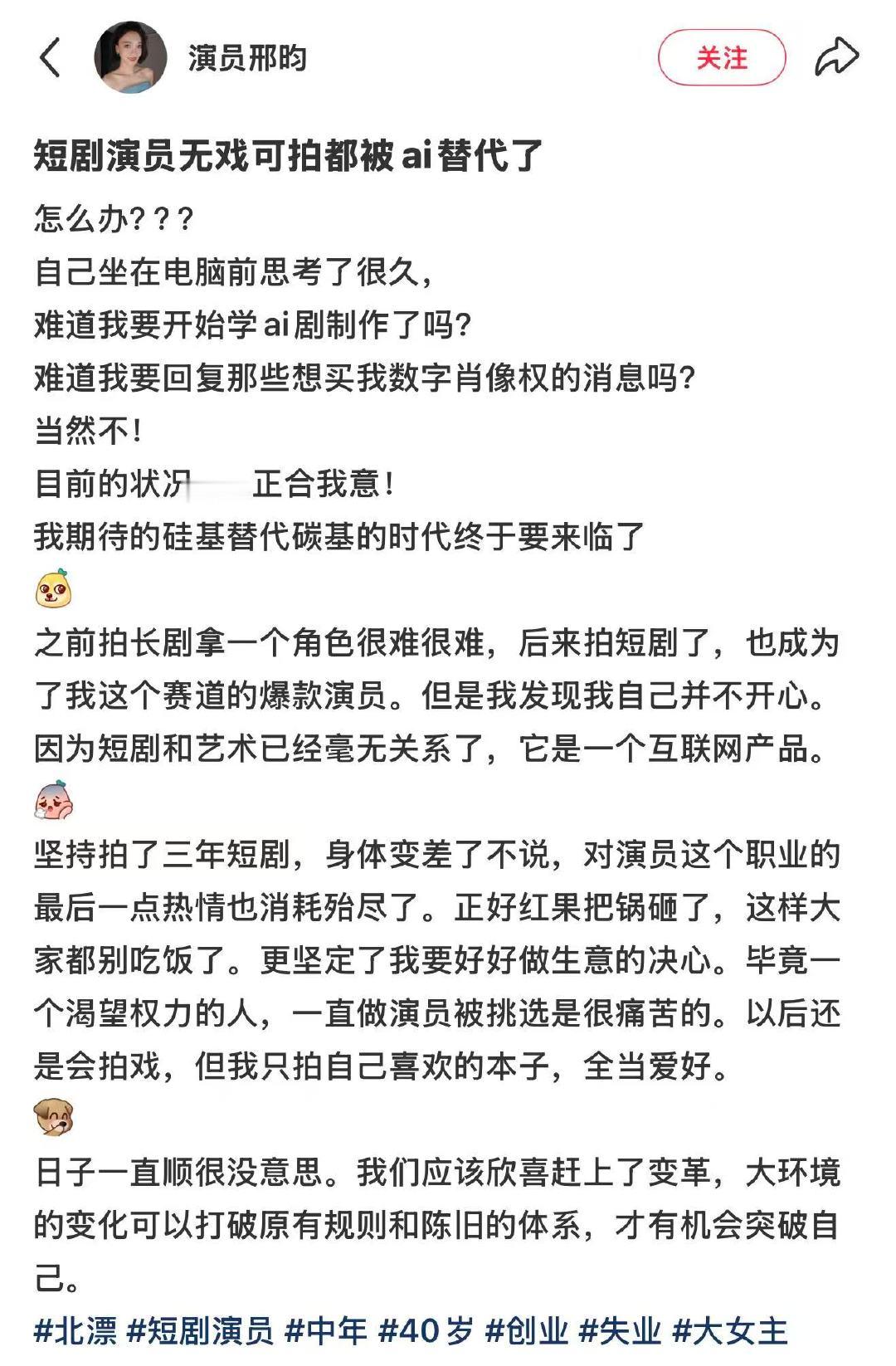
Task: Tap the line mentioning 数字肖像权 in the post
Action: coord(365,376)
